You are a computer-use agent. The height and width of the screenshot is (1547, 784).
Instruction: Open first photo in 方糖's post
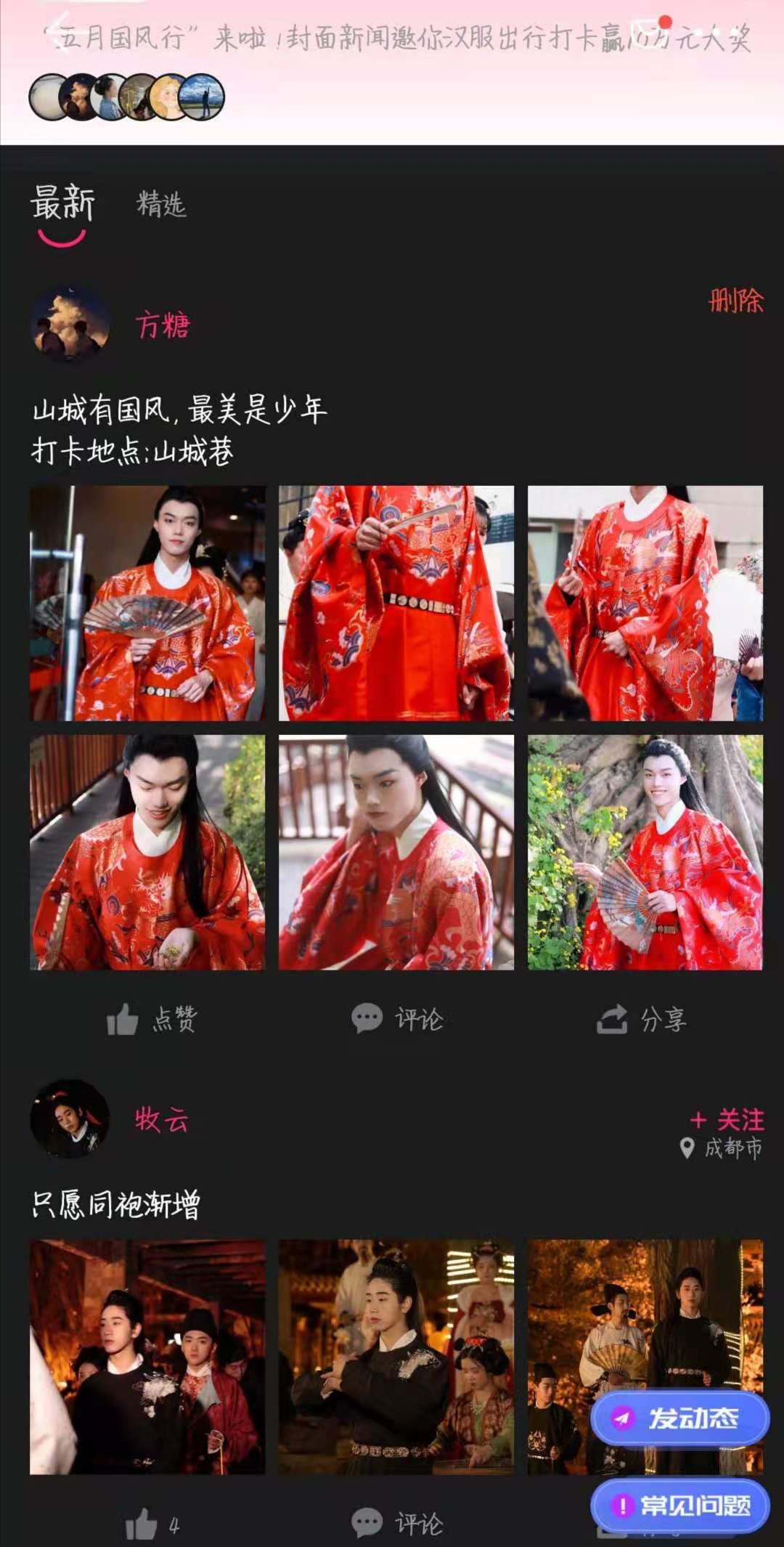147,603
